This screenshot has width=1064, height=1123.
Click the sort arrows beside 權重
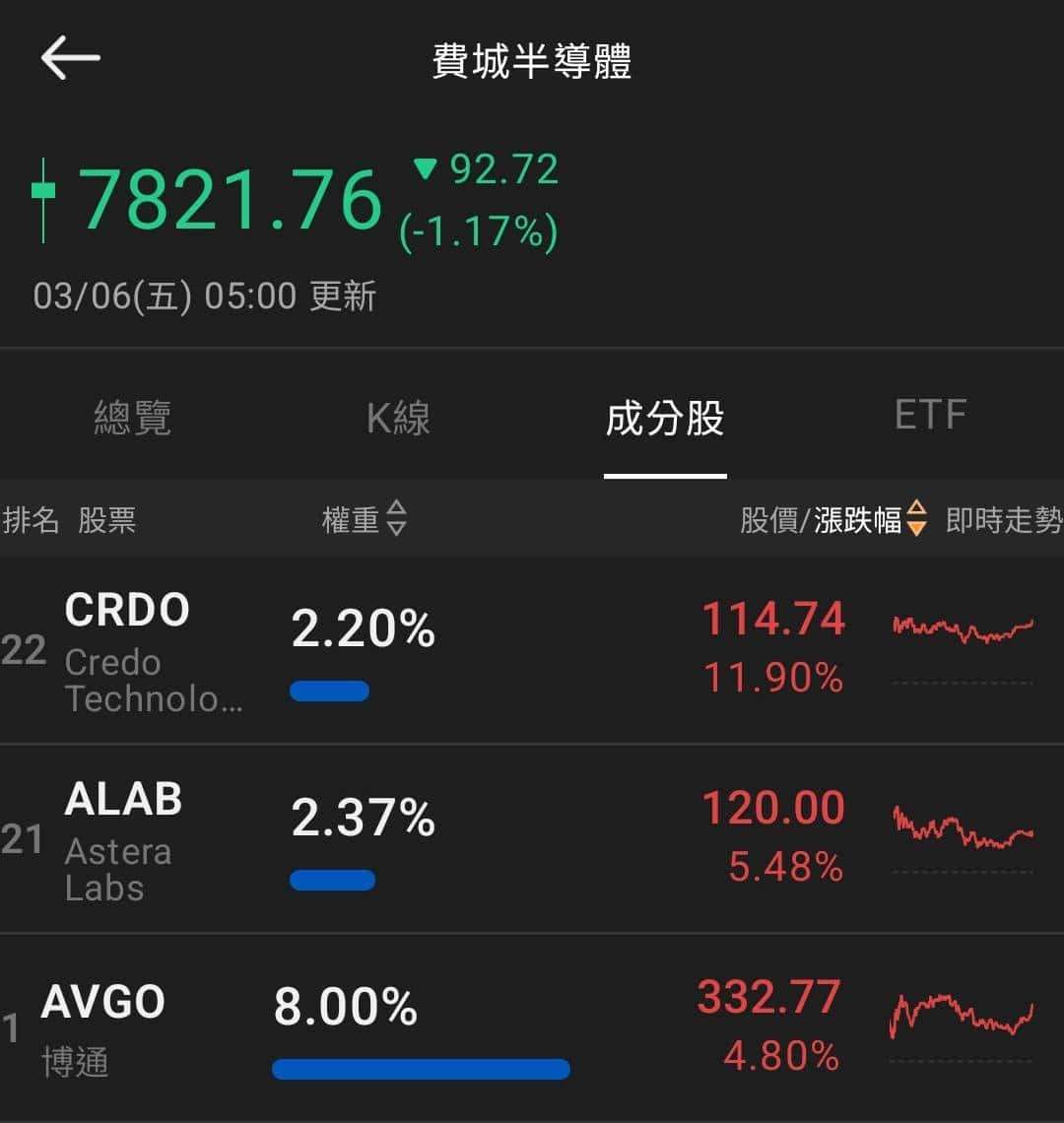[x=398, y=520]
